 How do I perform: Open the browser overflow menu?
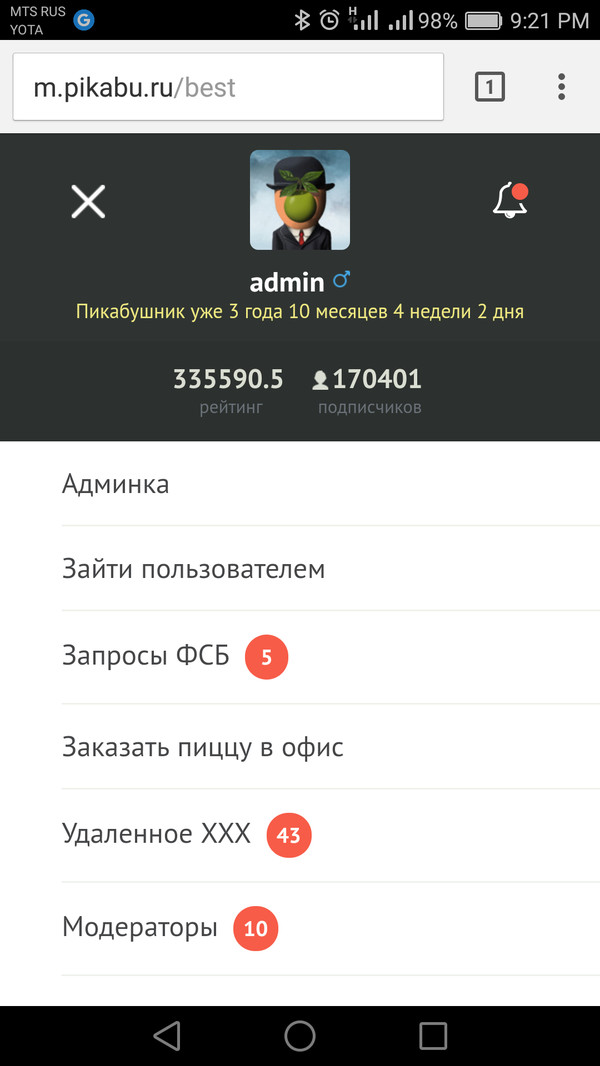tap(562, 87)
